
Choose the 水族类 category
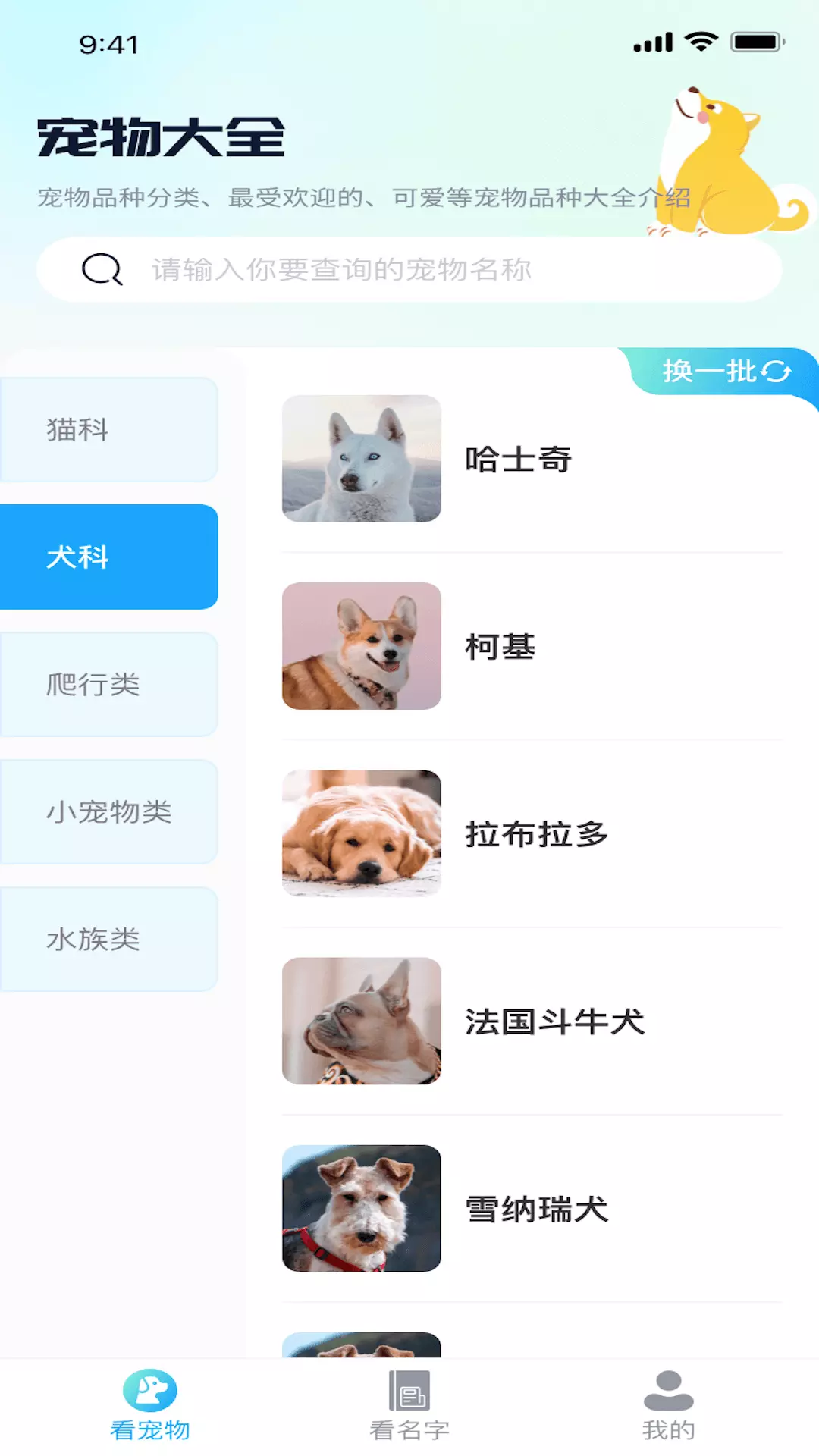[108, 939]
